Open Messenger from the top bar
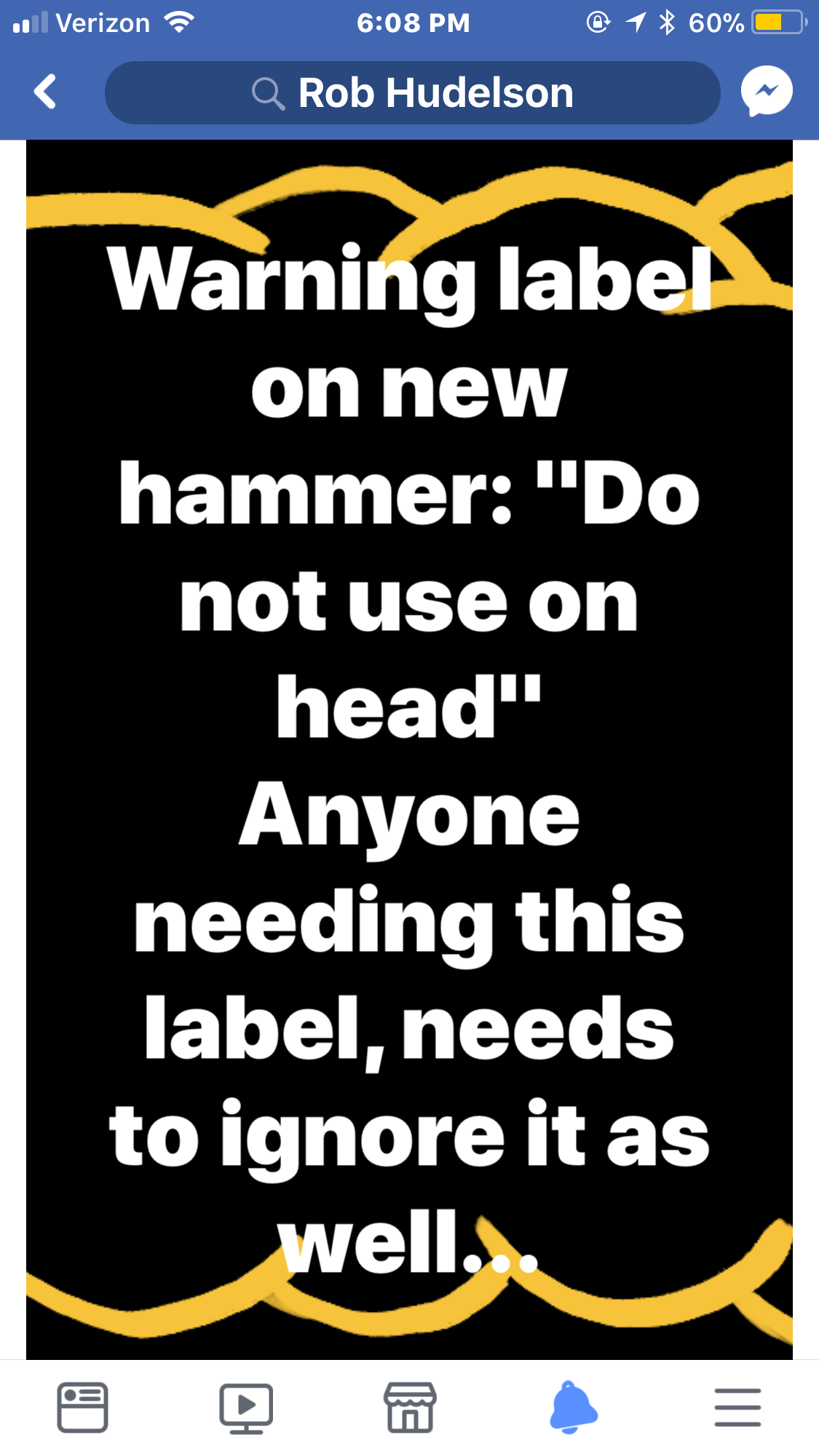 click(x=766, y=92)
